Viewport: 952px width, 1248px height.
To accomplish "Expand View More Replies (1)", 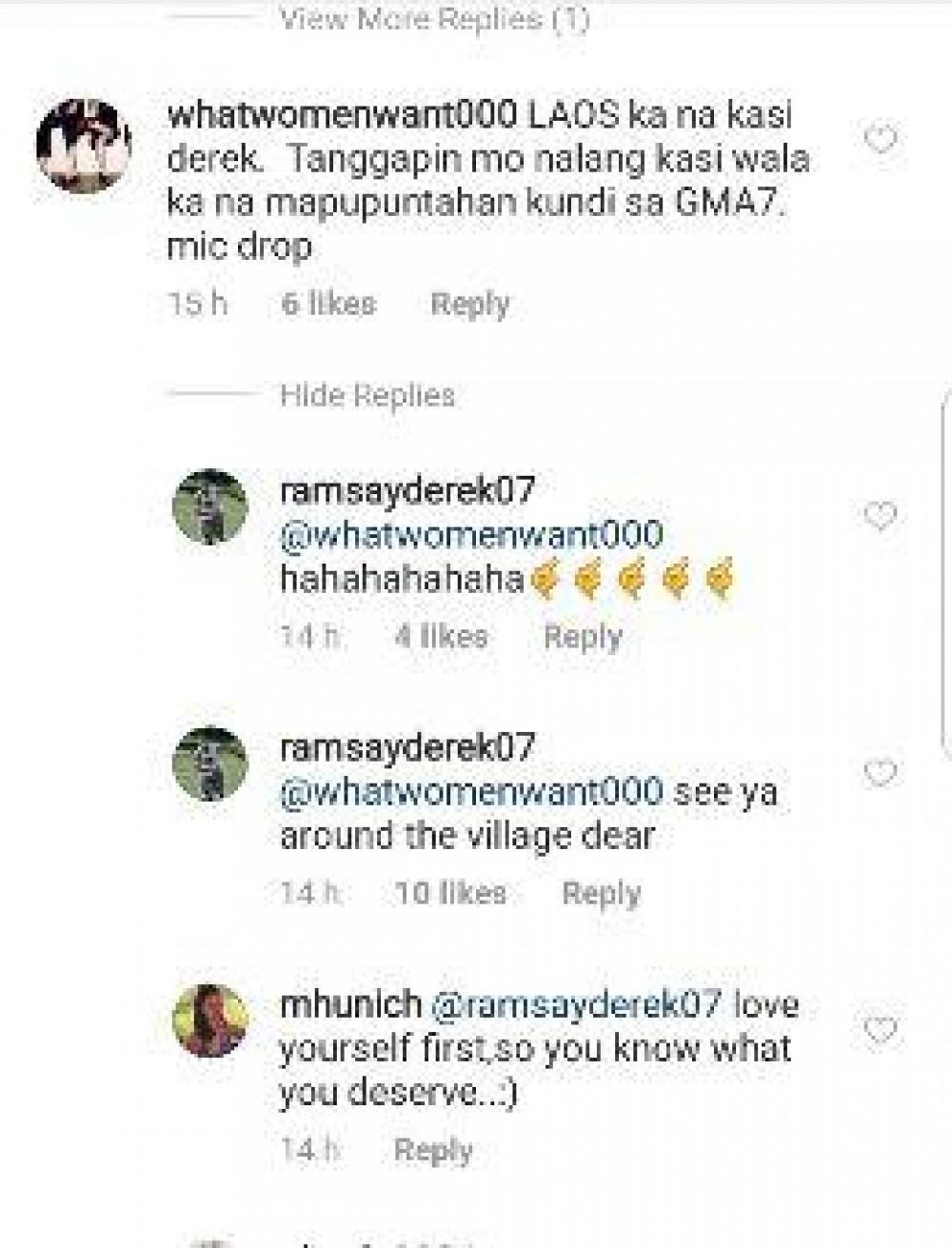I will tap(434, 18).
